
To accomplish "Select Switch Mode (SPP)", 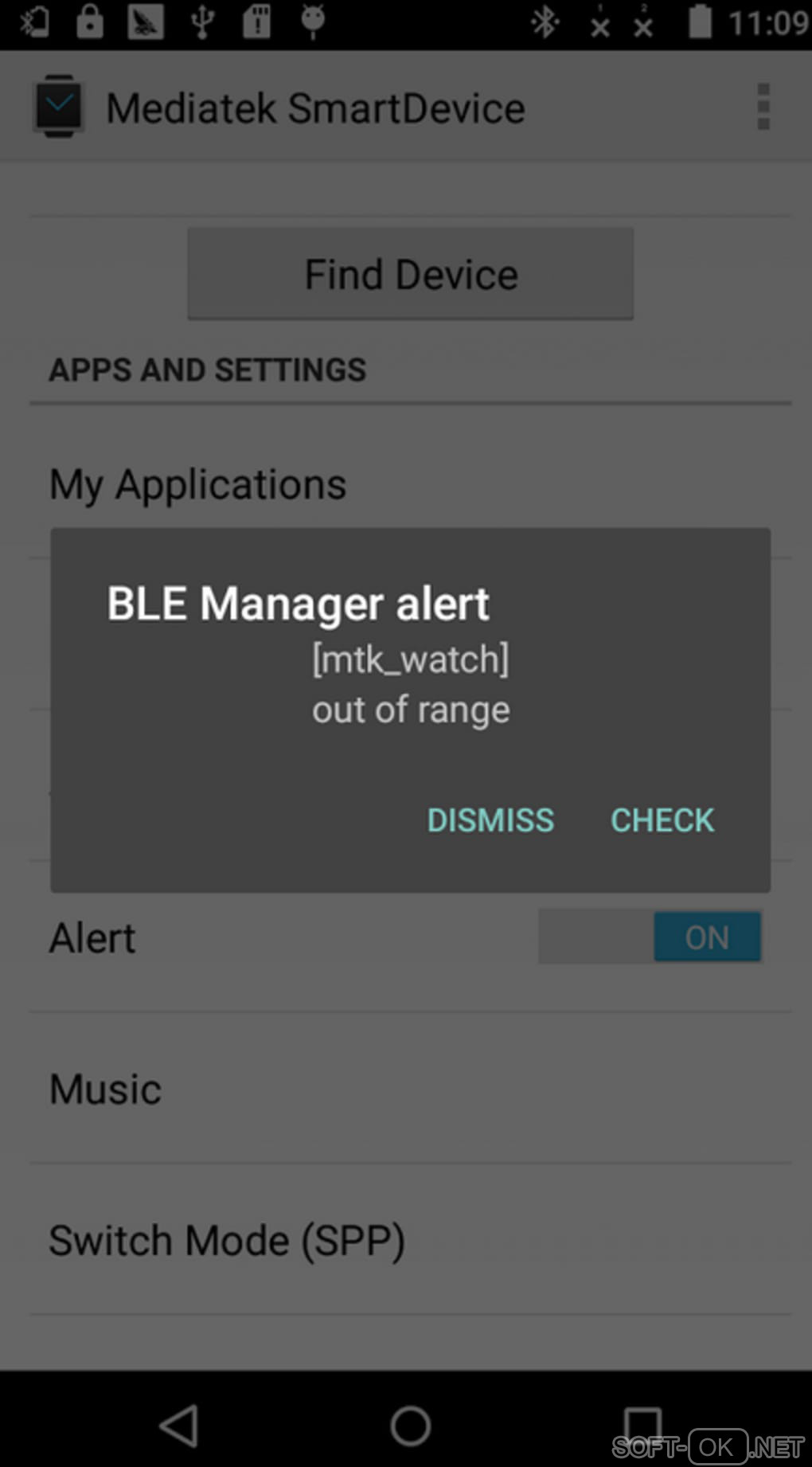I will pyautogui.click(x=227, y=1241).
